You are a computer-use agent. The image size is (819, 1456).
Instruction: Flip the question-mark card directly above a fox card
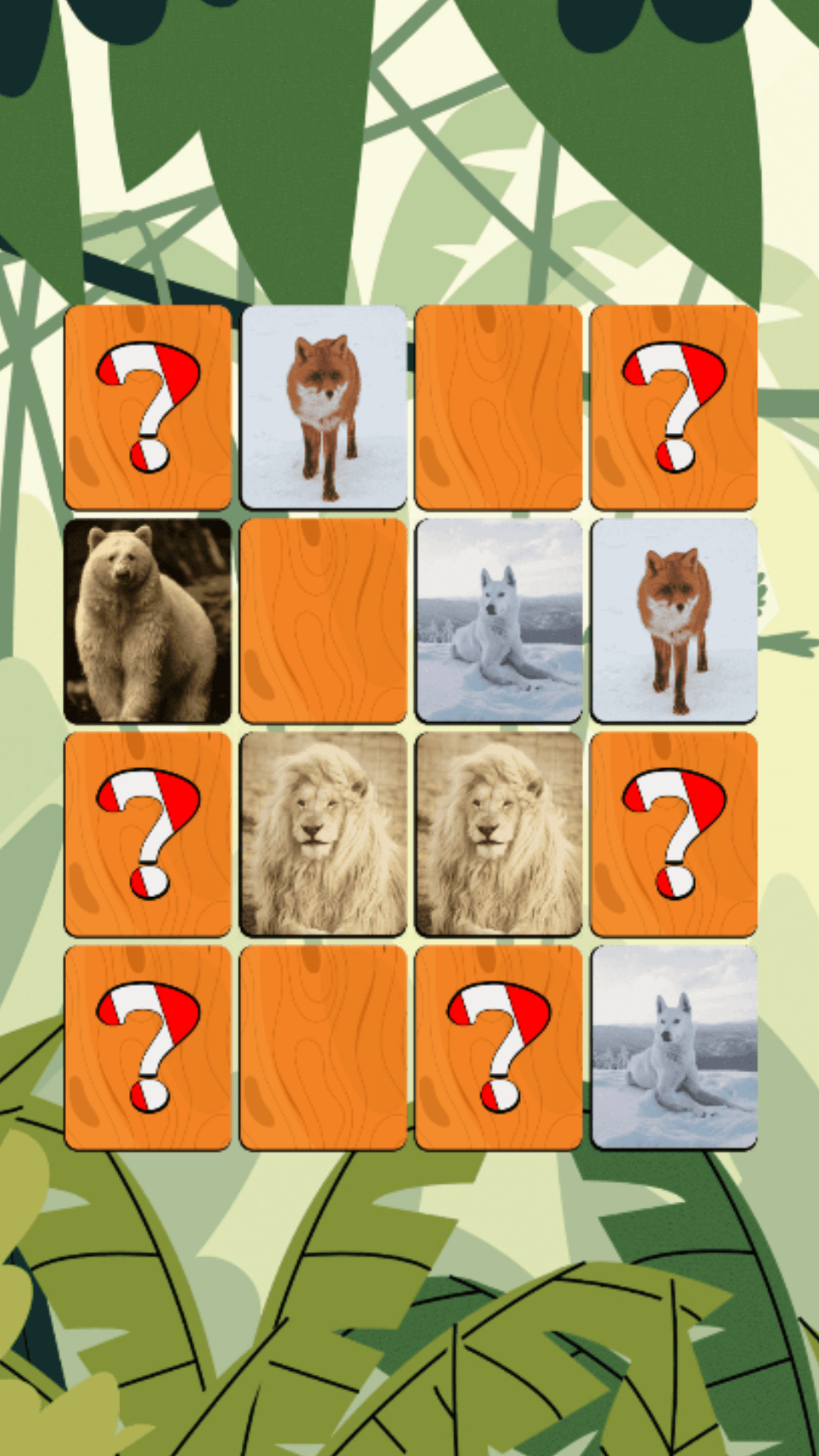[x=673, y=407]
